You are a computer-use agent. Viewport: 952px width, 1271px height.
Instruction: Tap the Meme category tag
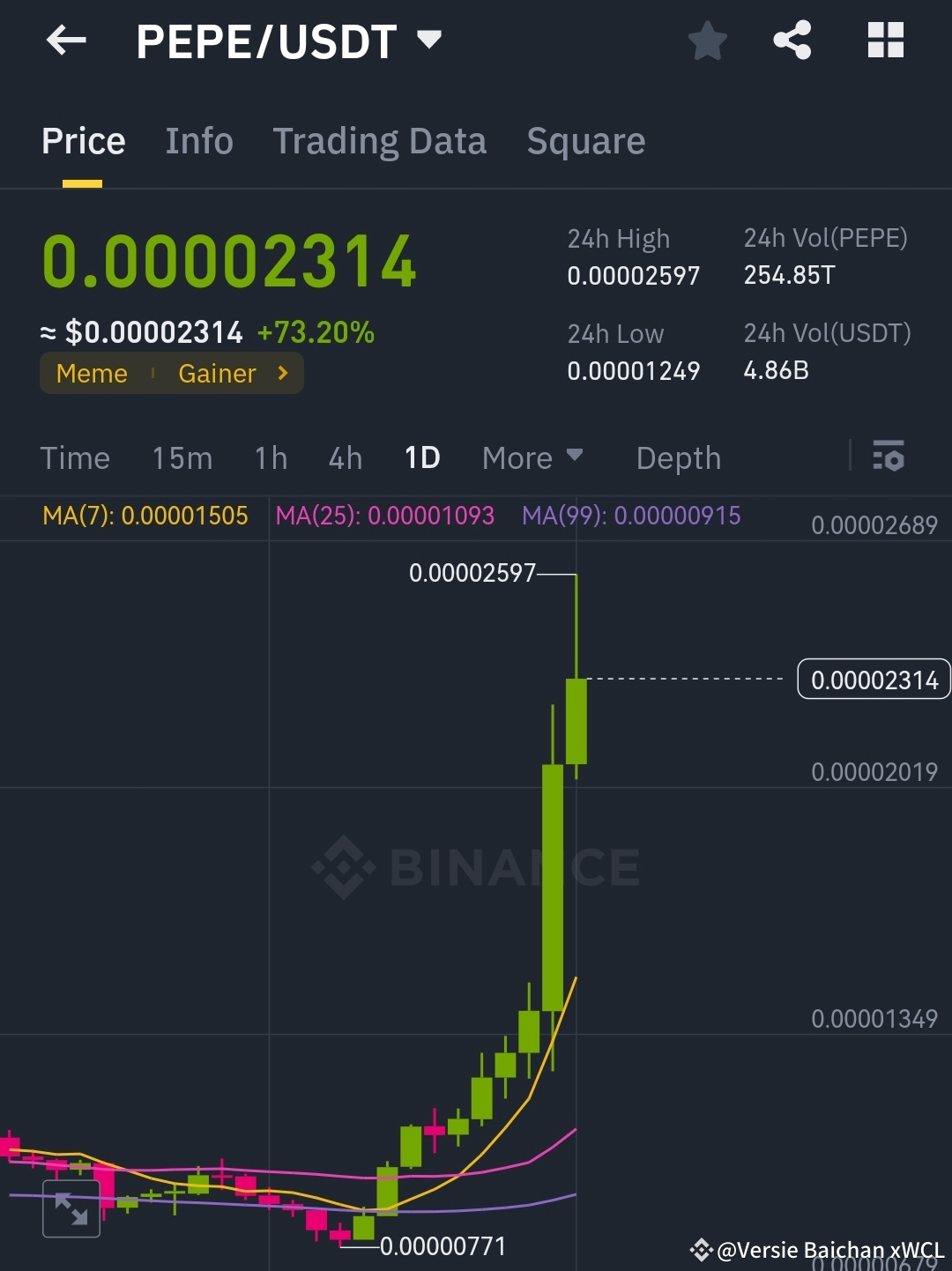click(x=92, y=374)
